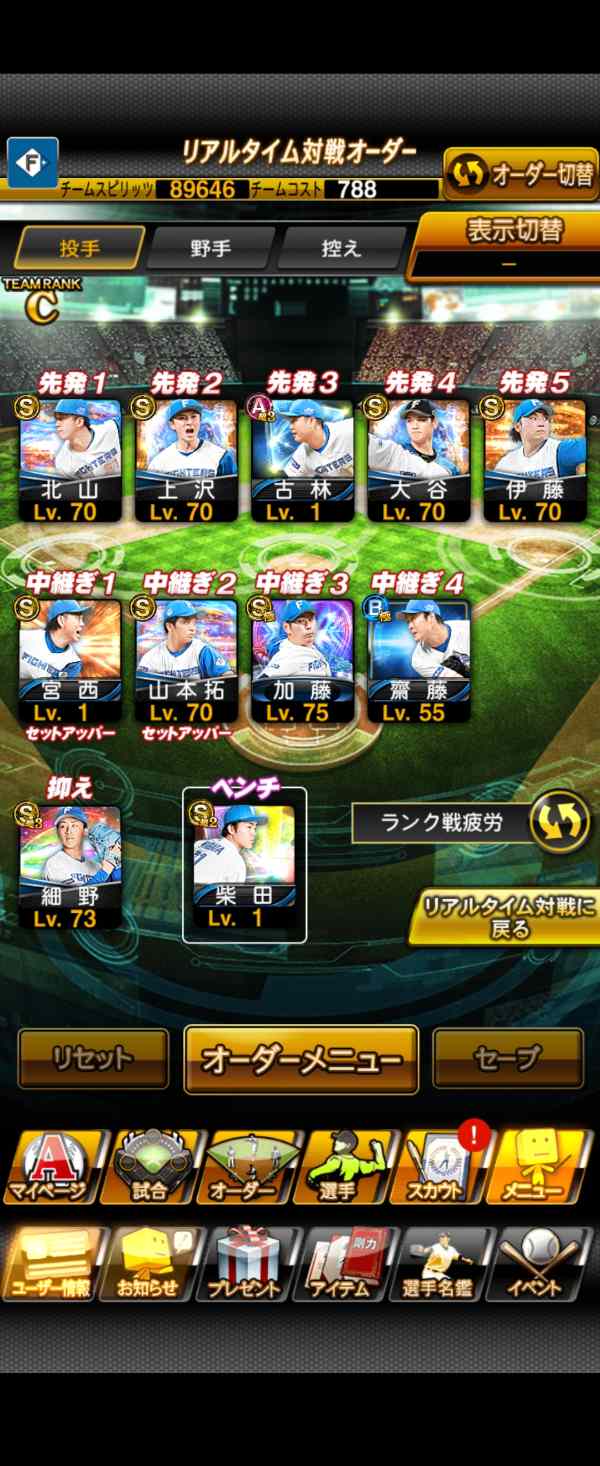This screenshot has width=600, height=1466.
Task: Open the お知らせ notices
Action: point(150,1265)
